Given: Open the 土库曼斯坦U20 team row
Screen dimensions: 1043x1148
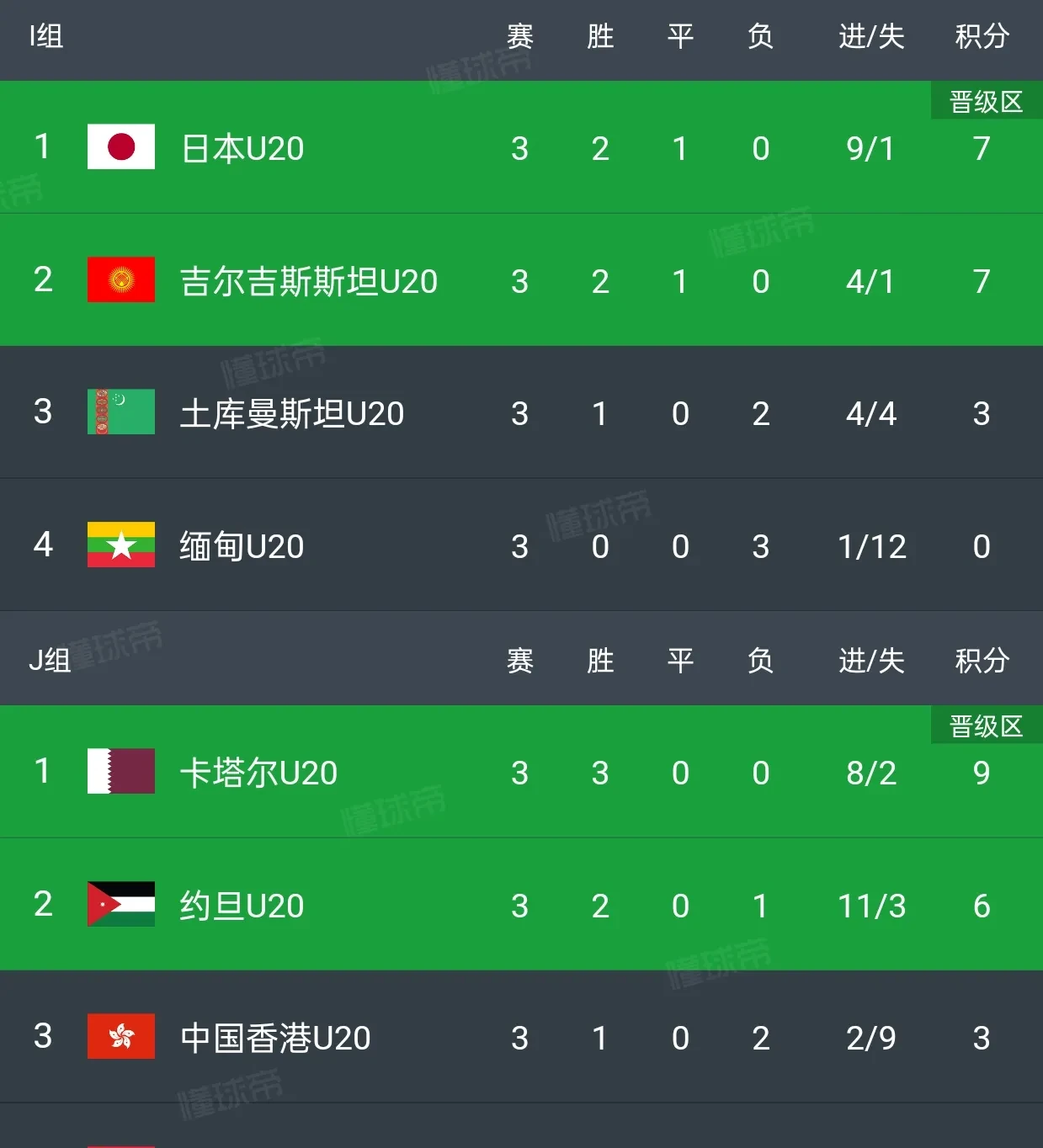Looking at the screenshot, I should point(291,413).
